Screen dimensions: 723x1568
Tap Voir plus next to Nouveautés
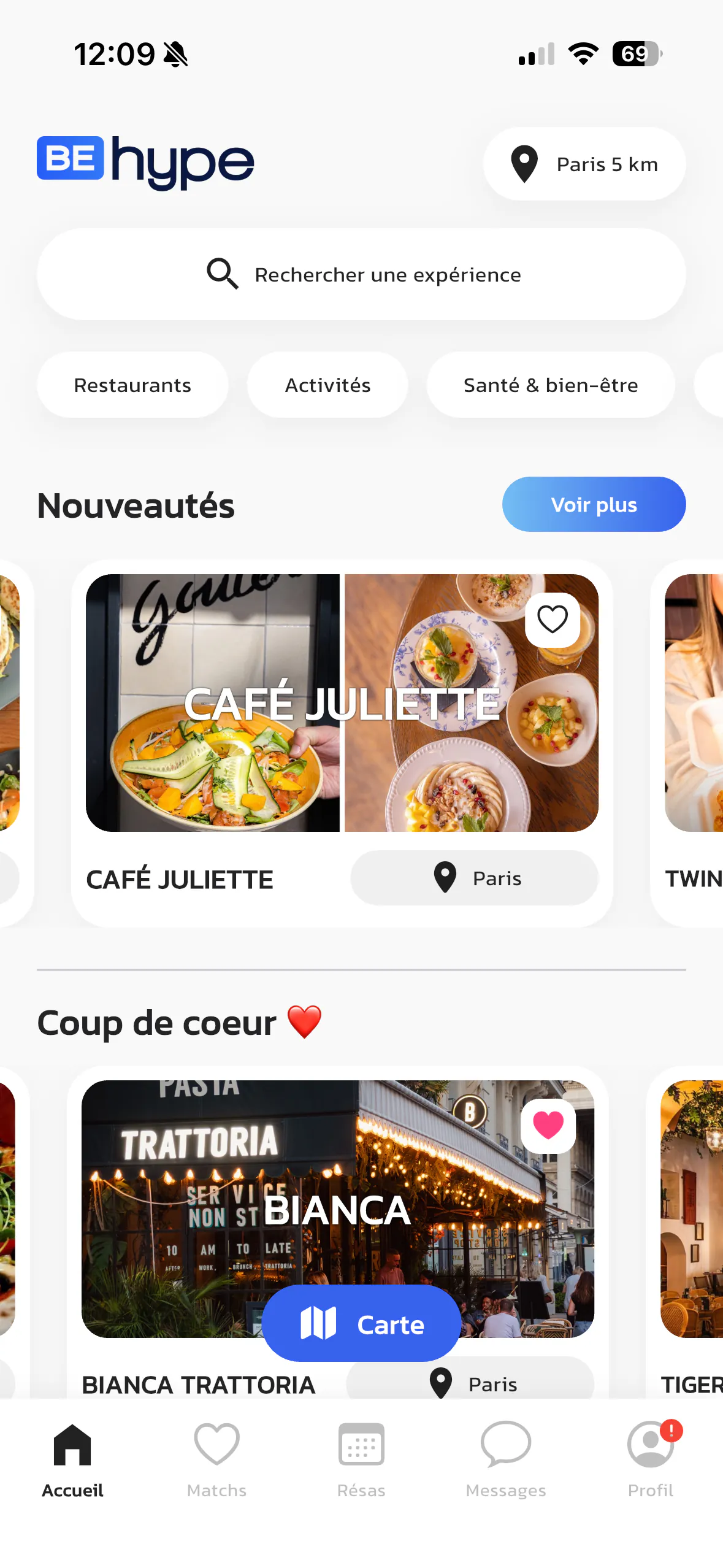point(593,504)
